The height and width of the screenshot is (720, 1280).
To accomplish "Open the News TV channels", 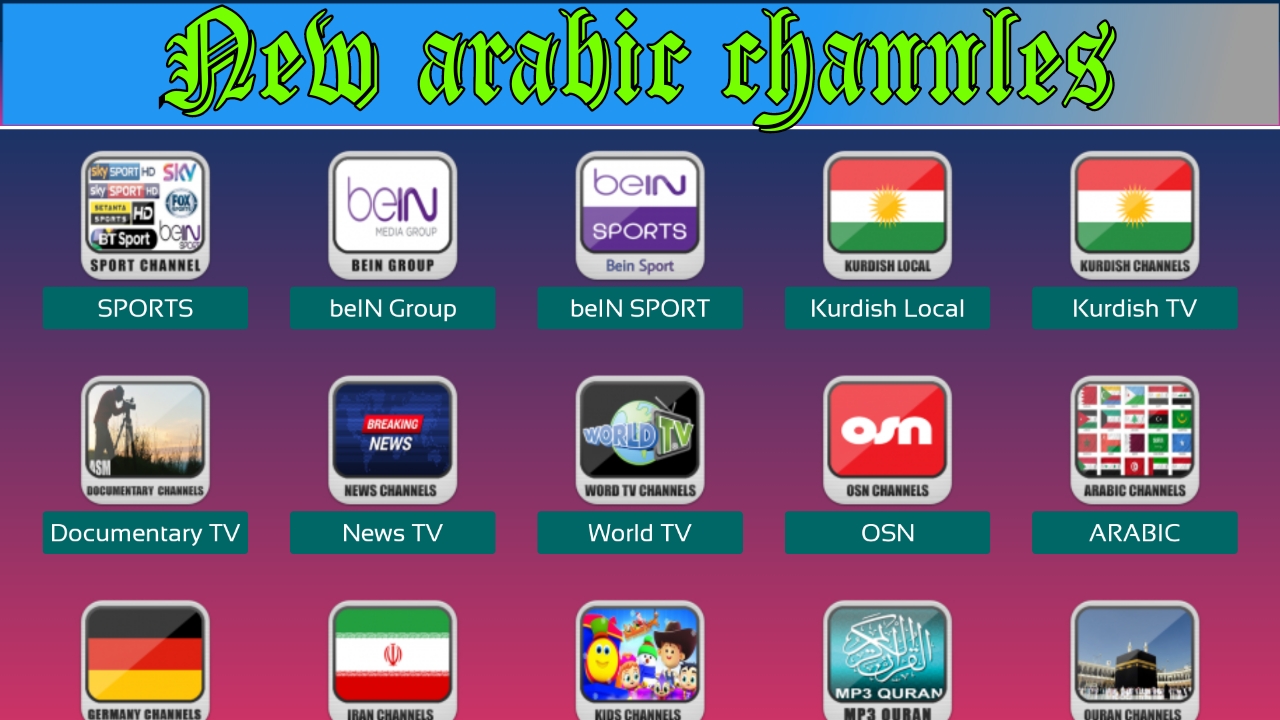I will 392,533.
